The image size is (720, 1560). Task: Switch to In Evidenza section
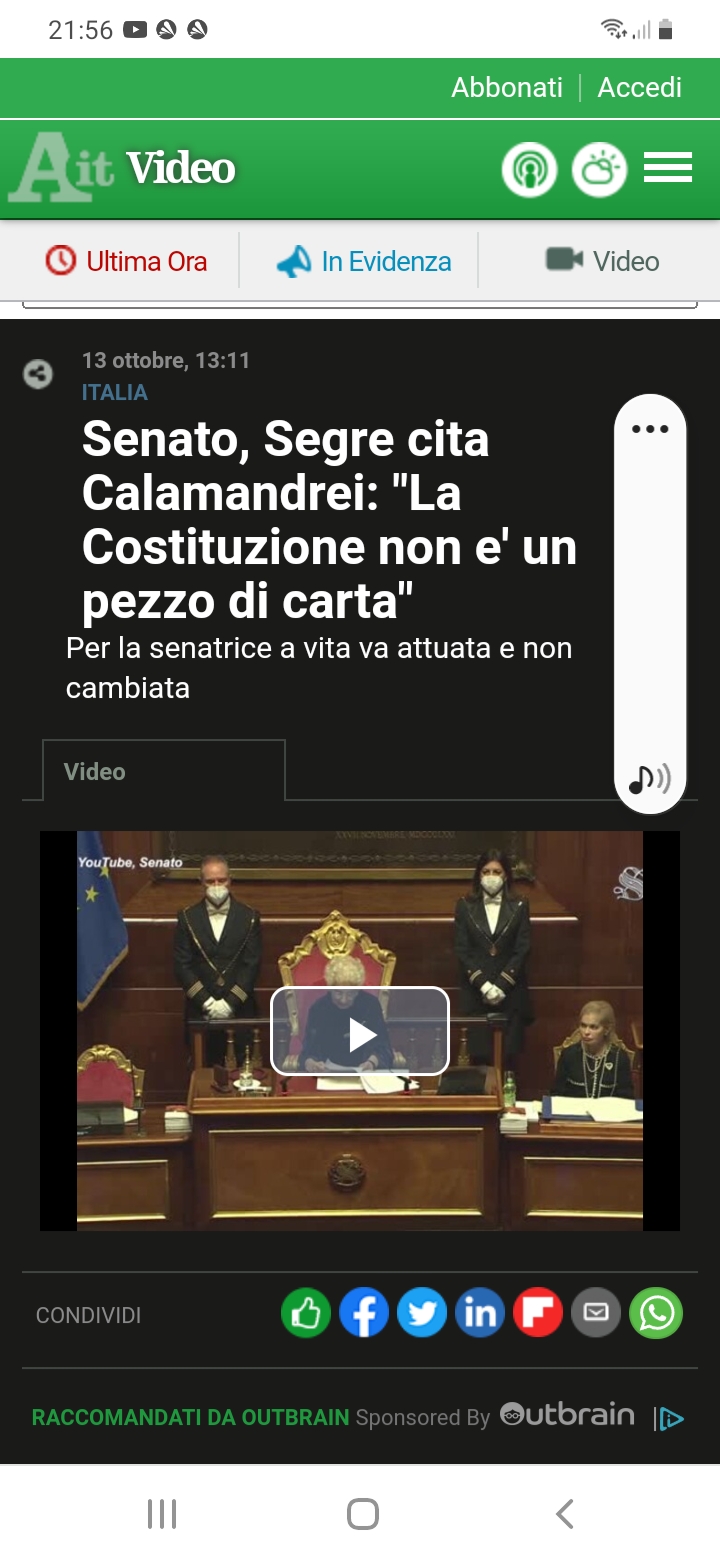pyautogui.click(x=364, y=262)
